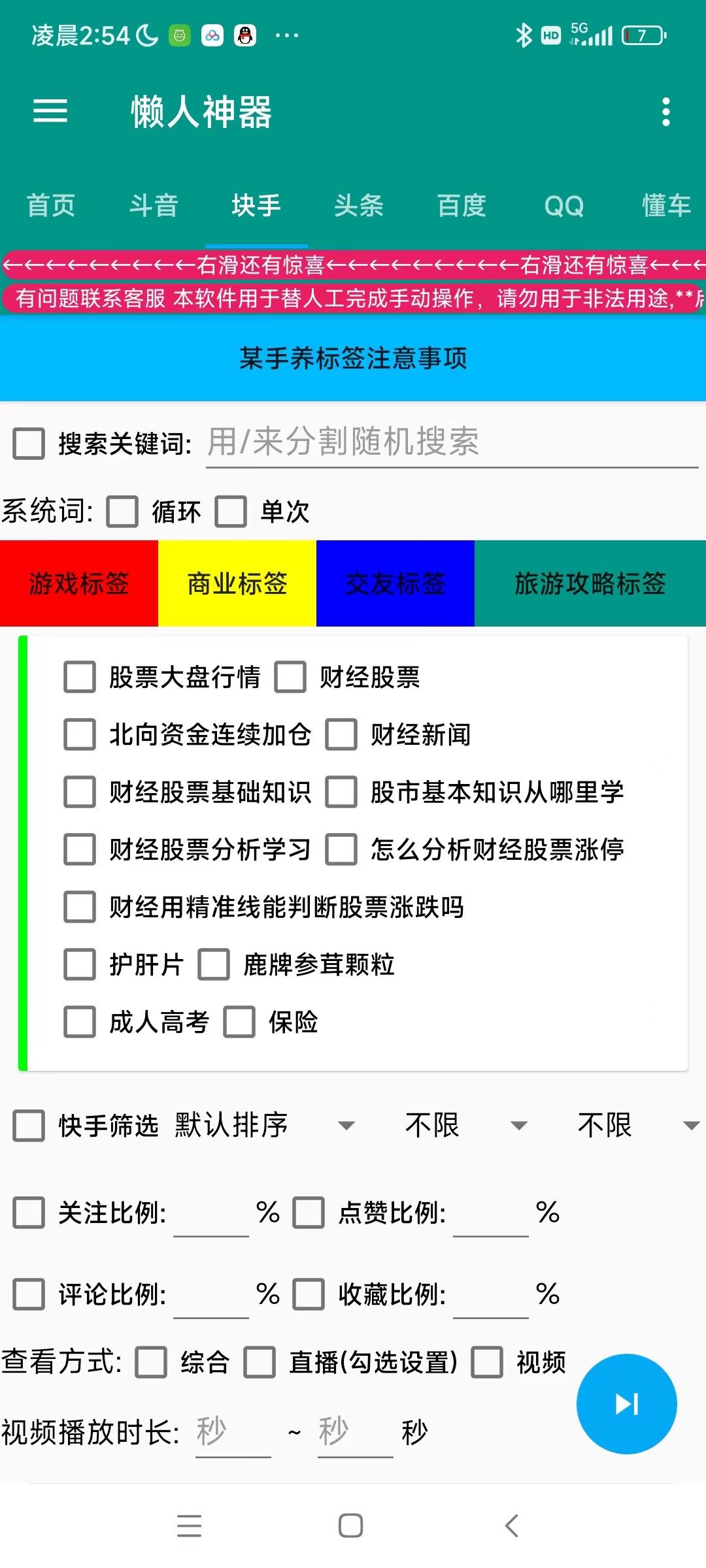Open the overflow three-dot menu

(665, 111)
